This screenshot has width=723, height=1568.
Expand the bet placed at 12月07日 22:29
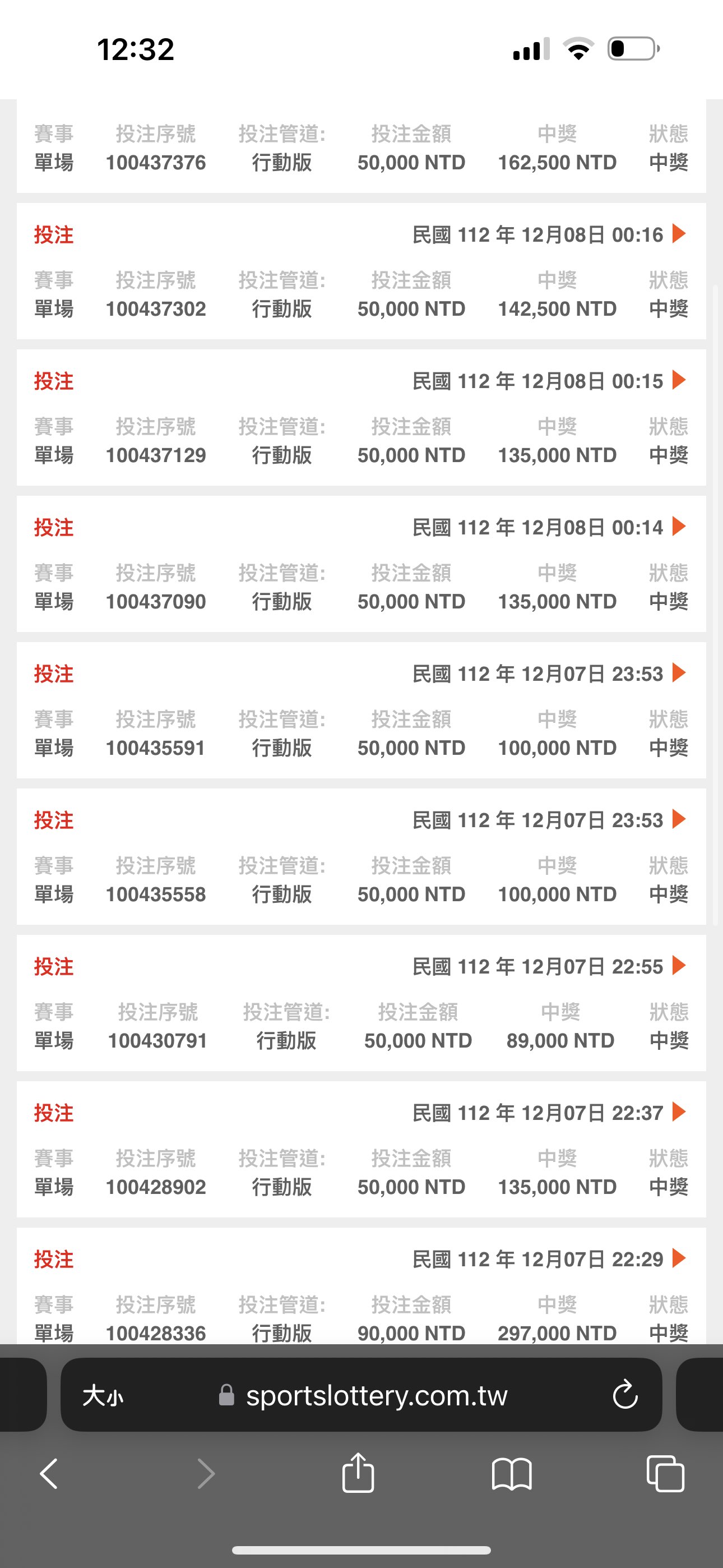(679, 1258)
